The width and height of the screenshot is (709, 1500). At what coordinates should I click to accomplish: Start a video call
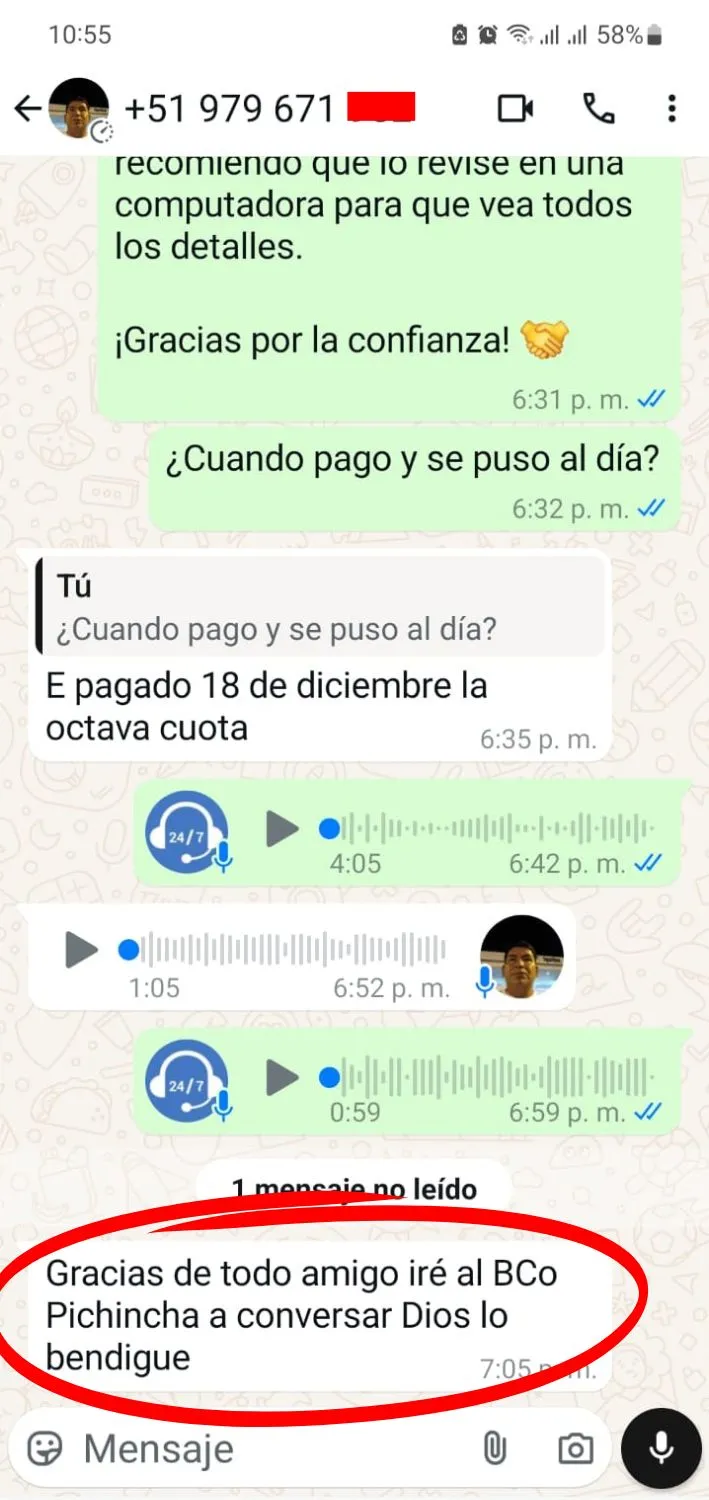(516, 109)
